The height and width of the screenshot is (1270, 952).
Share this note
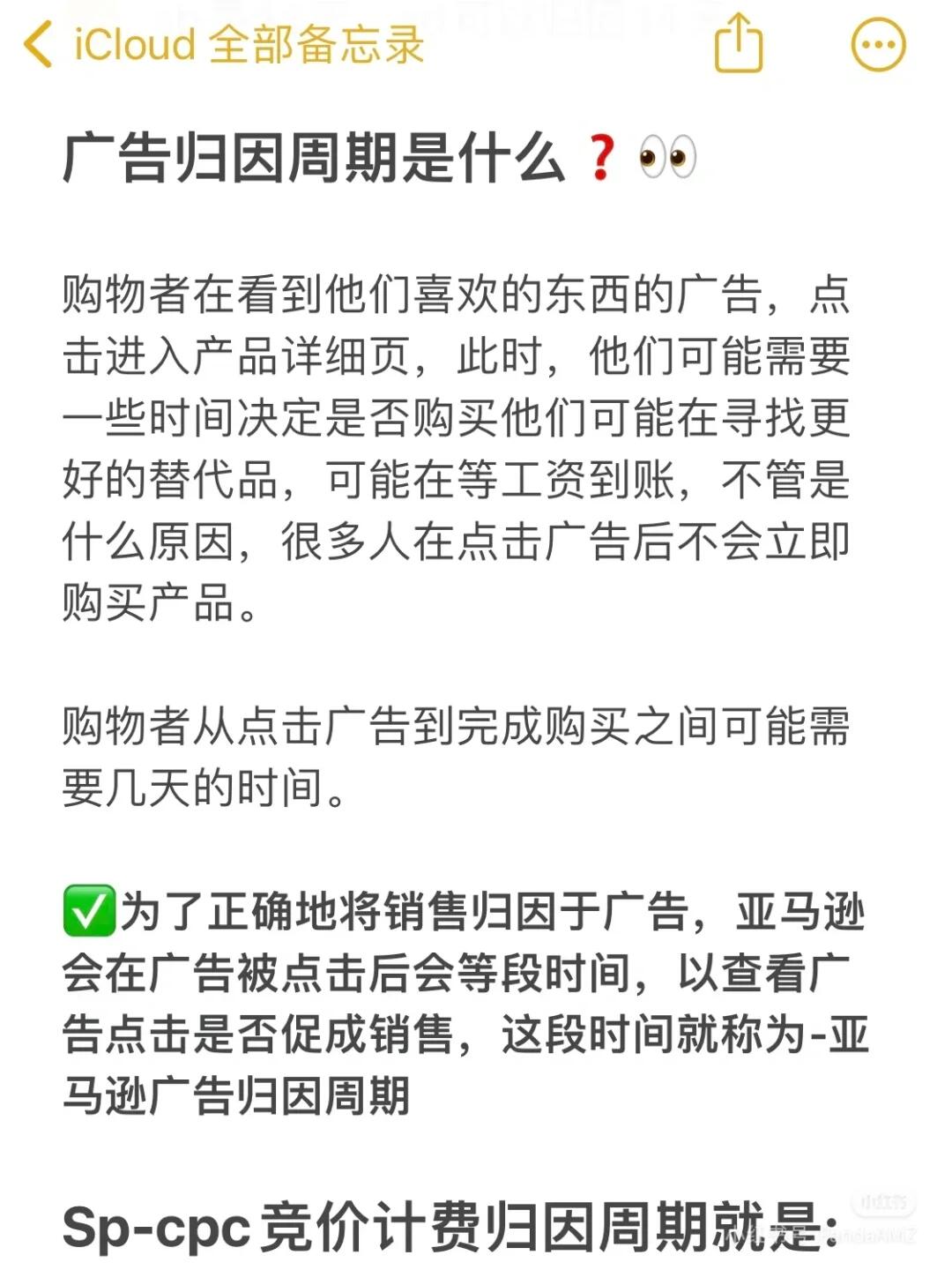737,42
